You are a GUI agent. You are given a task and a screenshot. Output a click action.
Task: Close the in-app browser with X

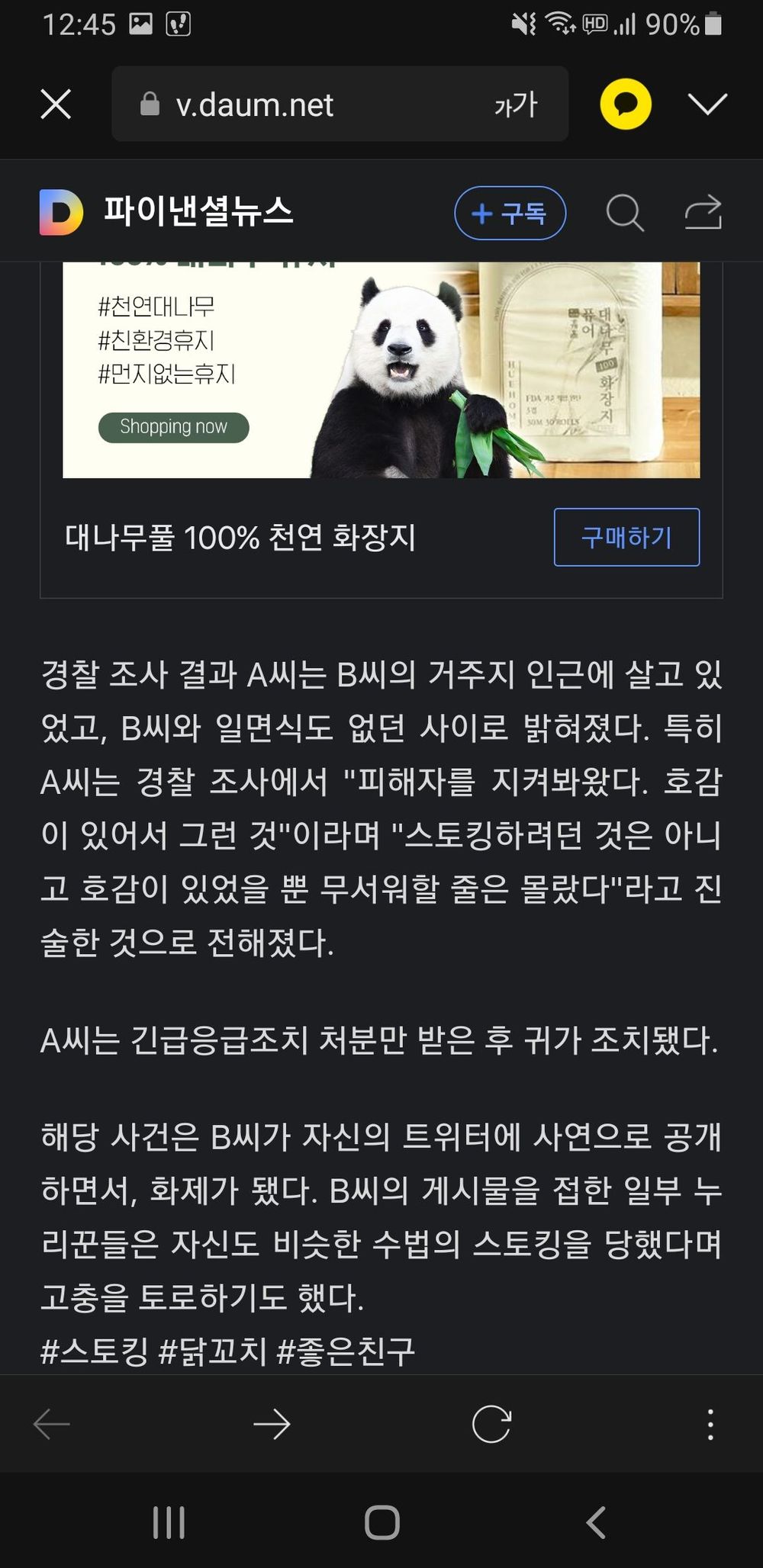pos(56,104)
